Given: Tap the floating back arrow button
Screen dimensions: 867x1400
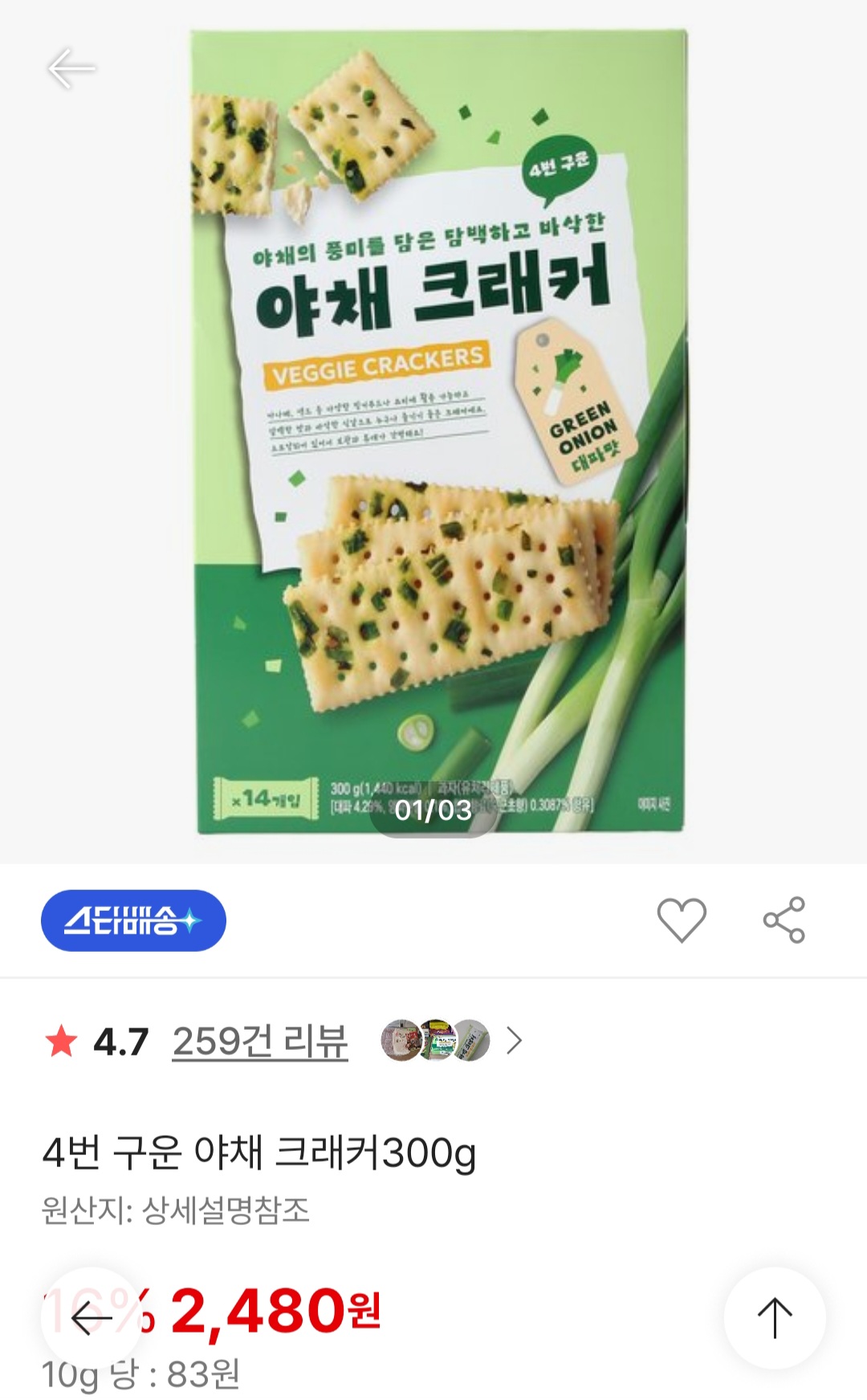Looking at the screenshot, I should pyautogui.click(x=92, y=1318).
